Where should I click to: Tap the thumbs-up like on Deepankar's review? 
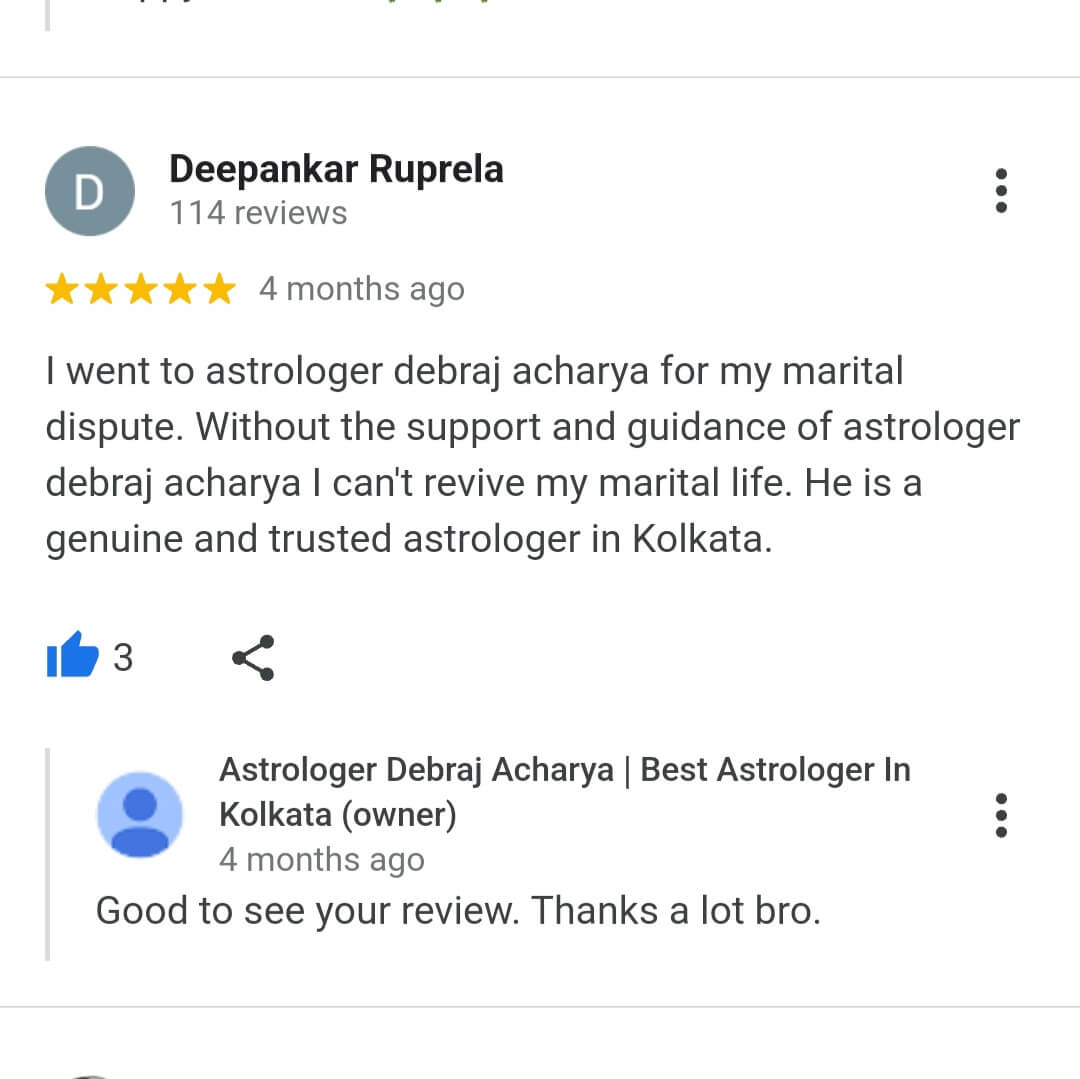pos(73,657)
